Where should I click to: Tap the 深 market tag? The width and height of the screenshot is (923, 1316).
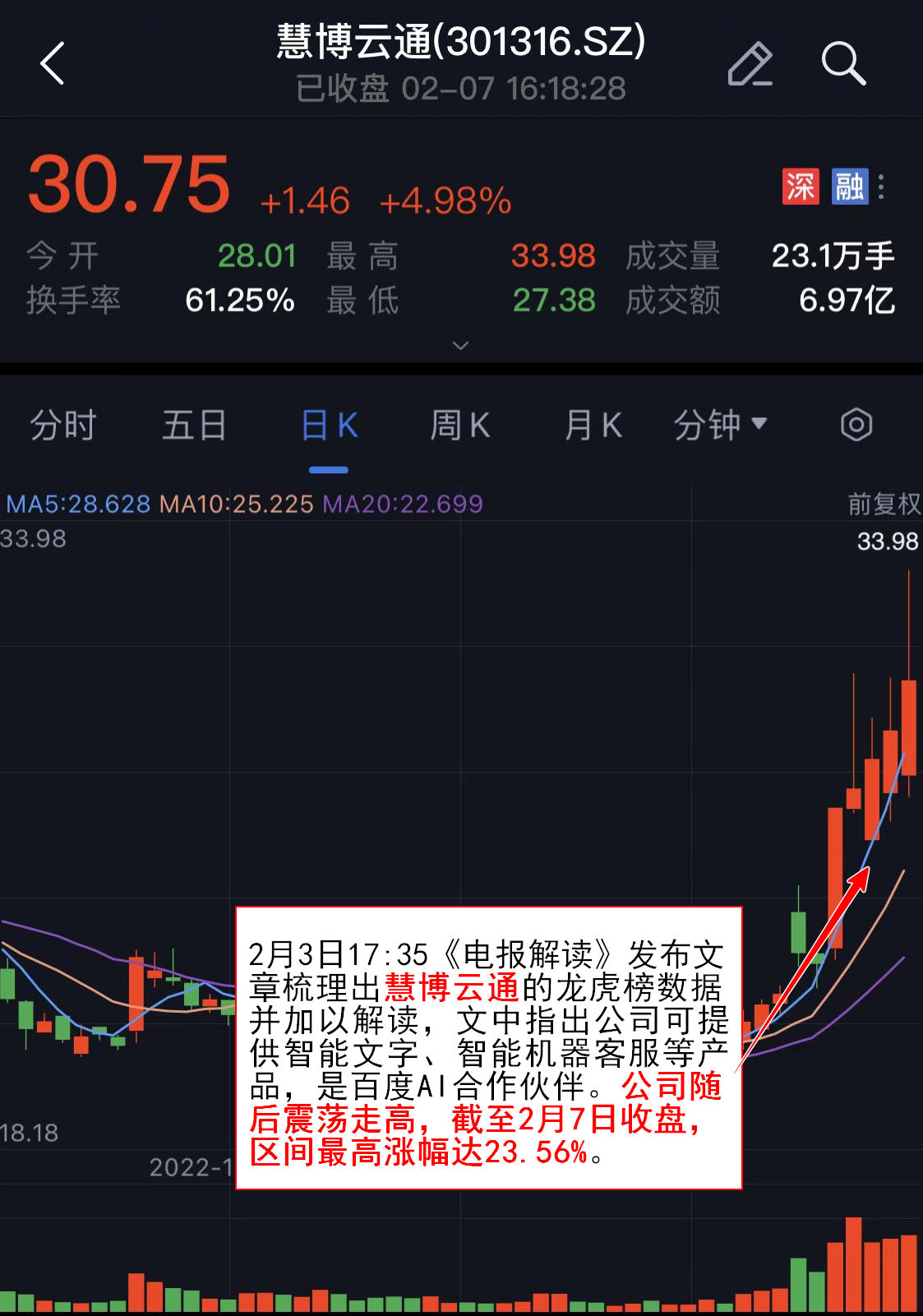tap(800, 187)
